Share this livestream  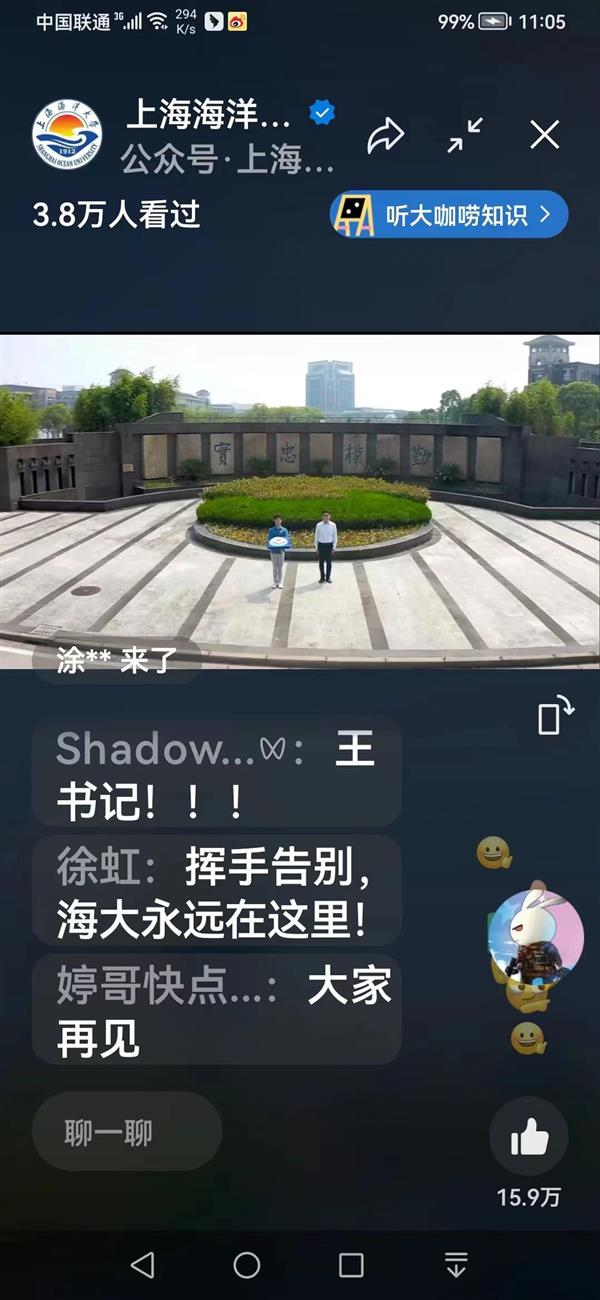coord(385,135)
